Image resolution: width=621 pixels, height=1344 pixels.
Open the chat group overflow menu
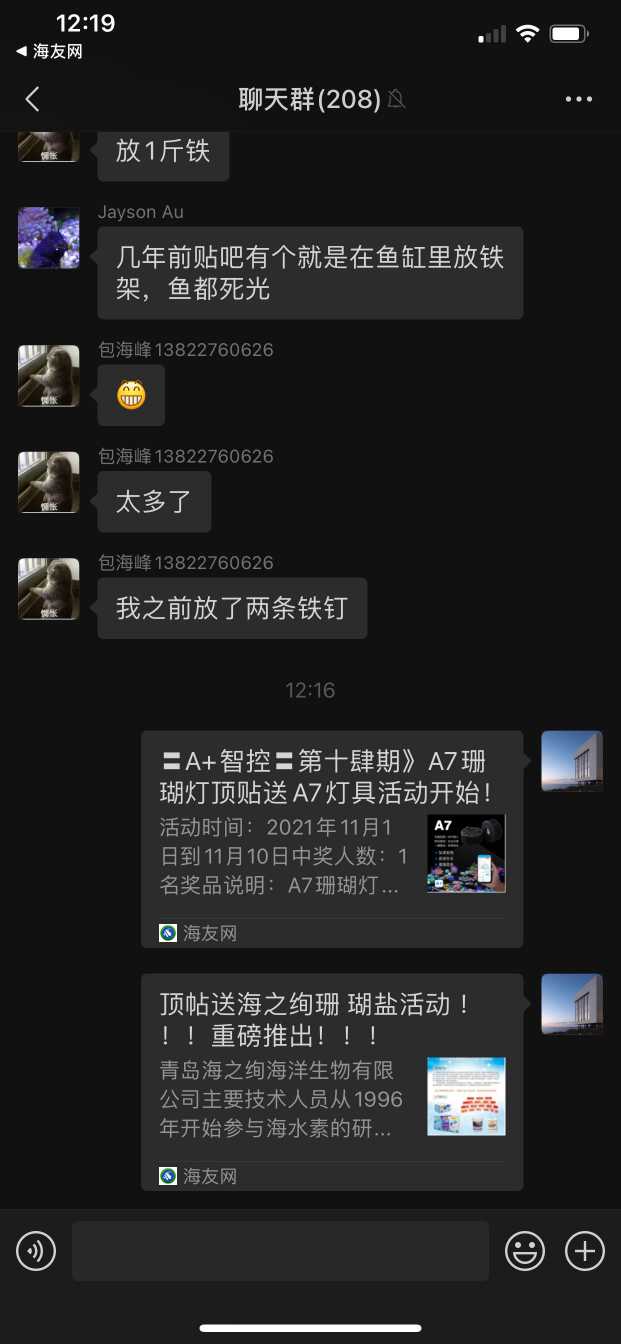[579, 99]
